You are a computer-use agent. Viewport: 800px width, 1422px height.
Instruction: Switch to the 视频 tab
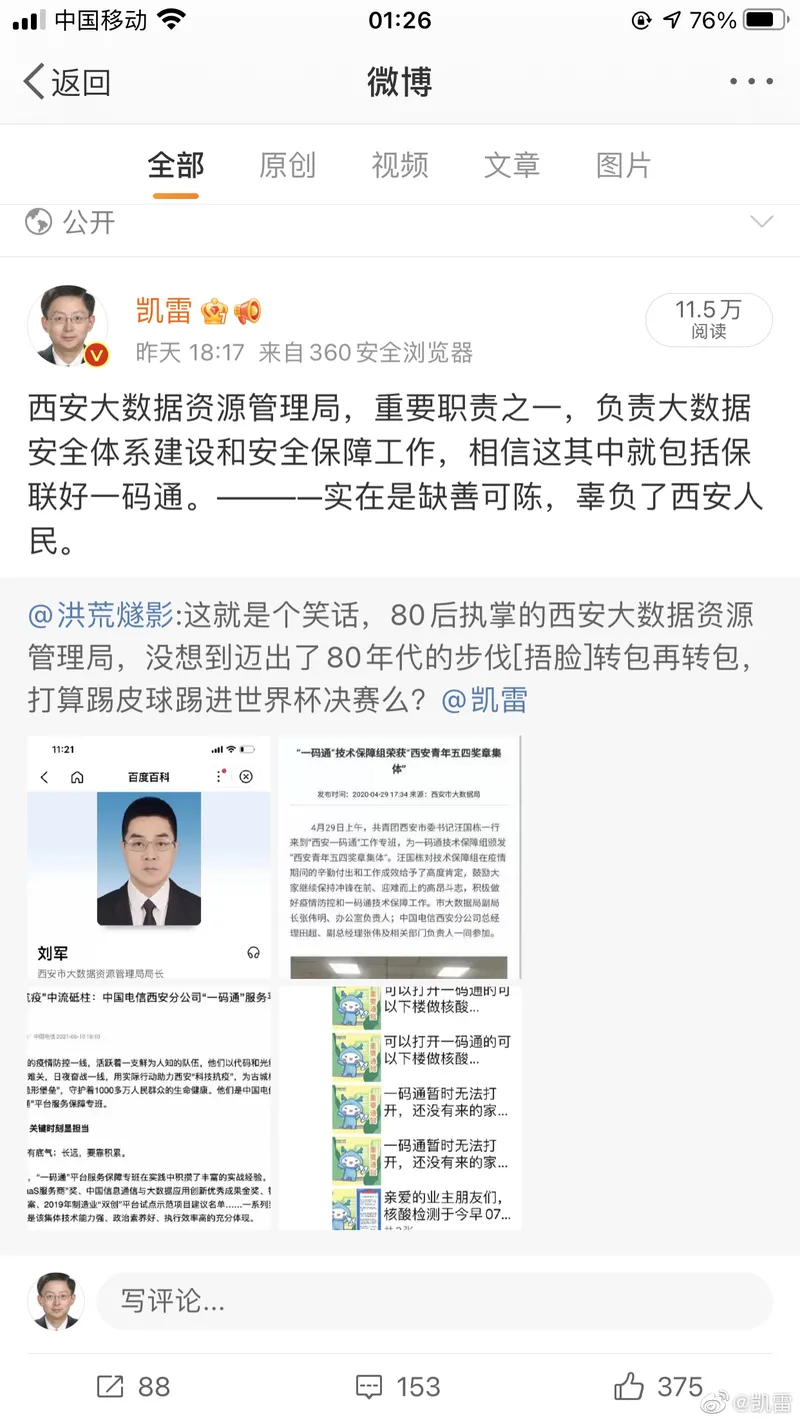pos(400,165)
